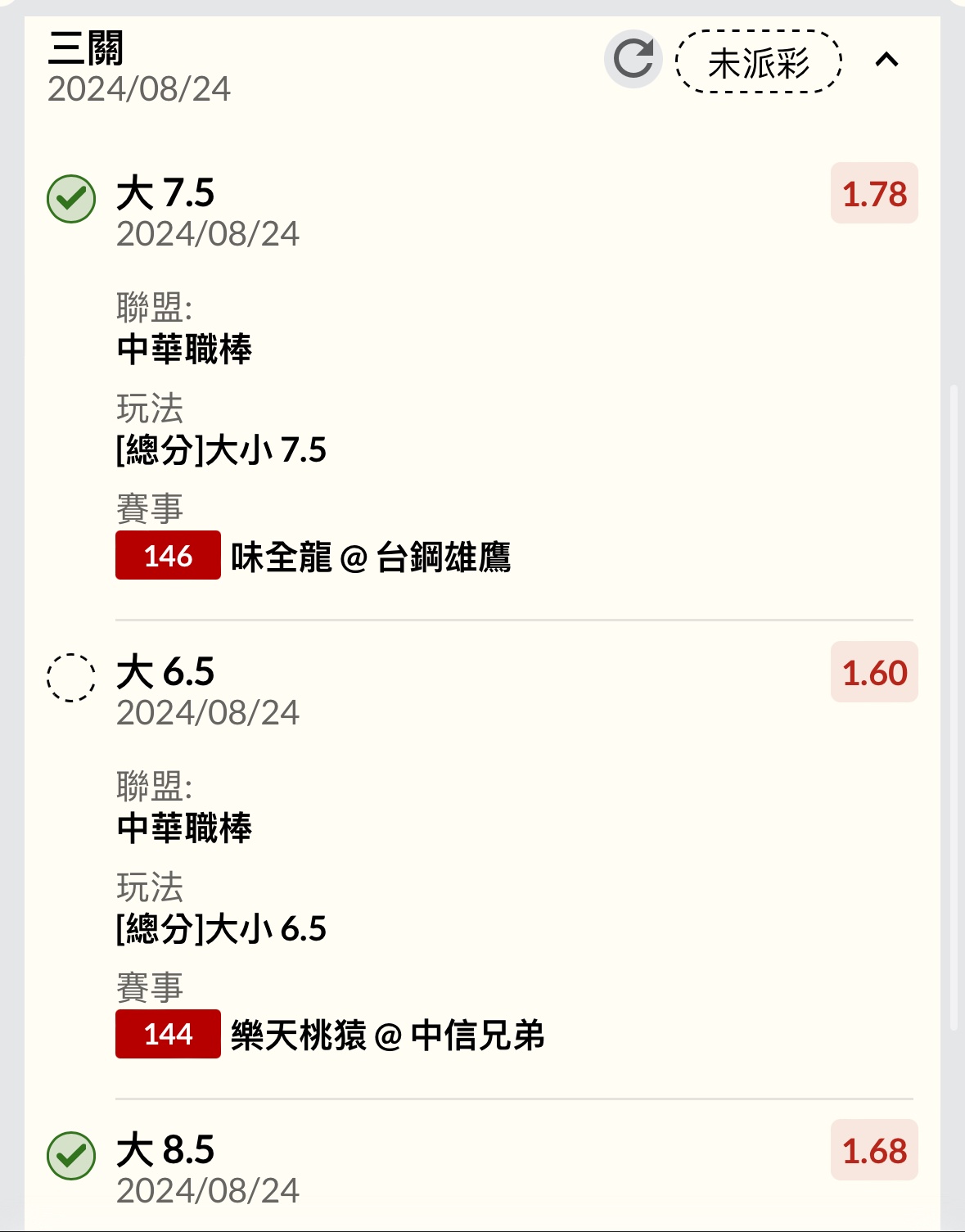This screenshot has height=1232, width=965.
Task: Collapse the 三關 bet details
Action: (x=886, y=60)
